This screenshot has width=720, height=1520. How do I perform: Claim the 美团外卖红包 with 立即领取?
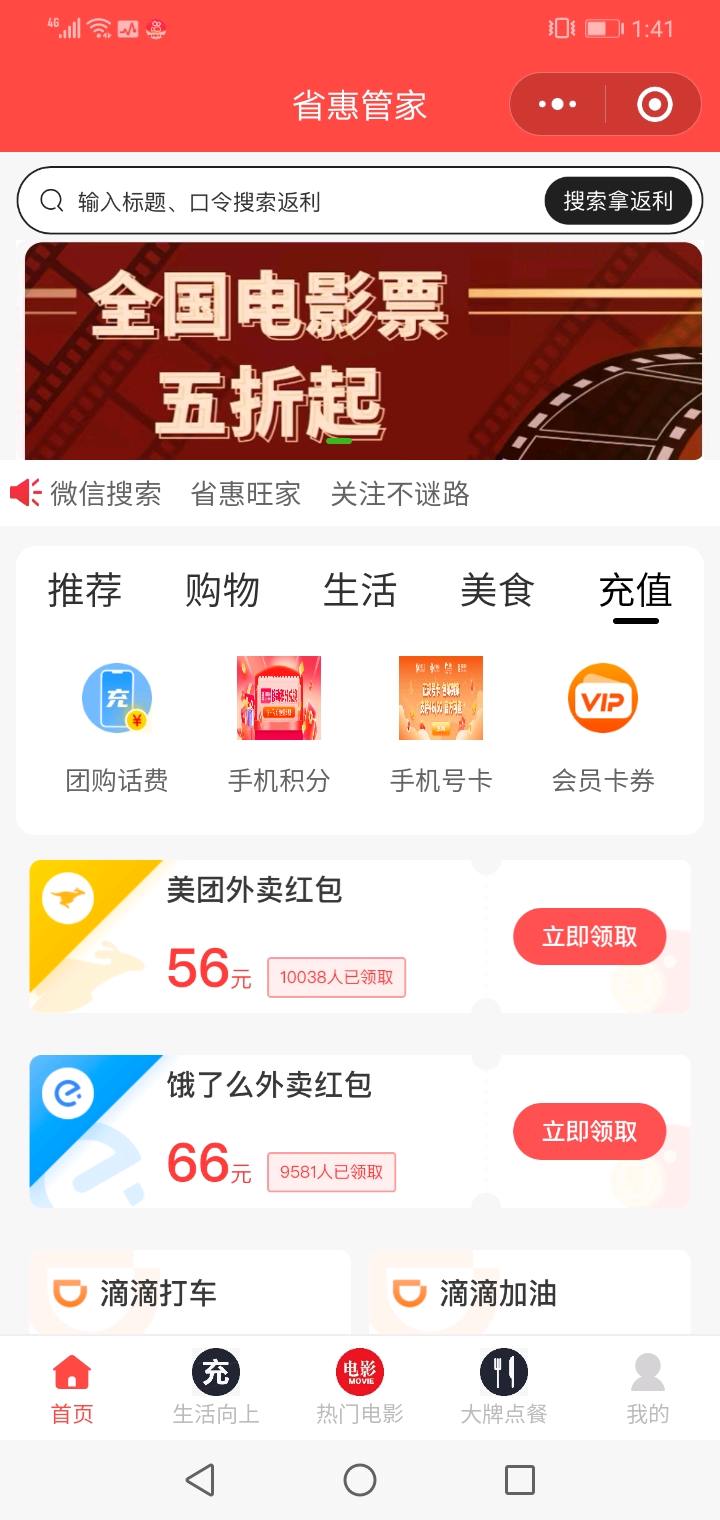click(589, 937)
